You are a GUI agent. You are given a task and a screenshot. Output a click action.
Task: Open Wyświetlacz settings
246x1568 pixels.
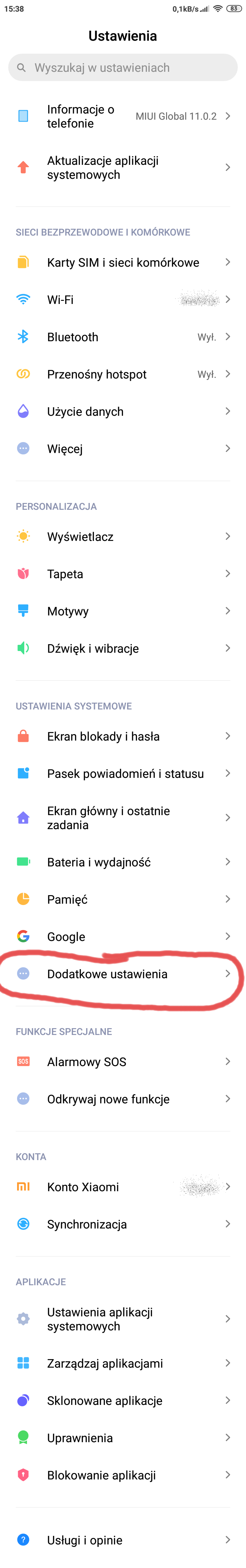point(123,536)
